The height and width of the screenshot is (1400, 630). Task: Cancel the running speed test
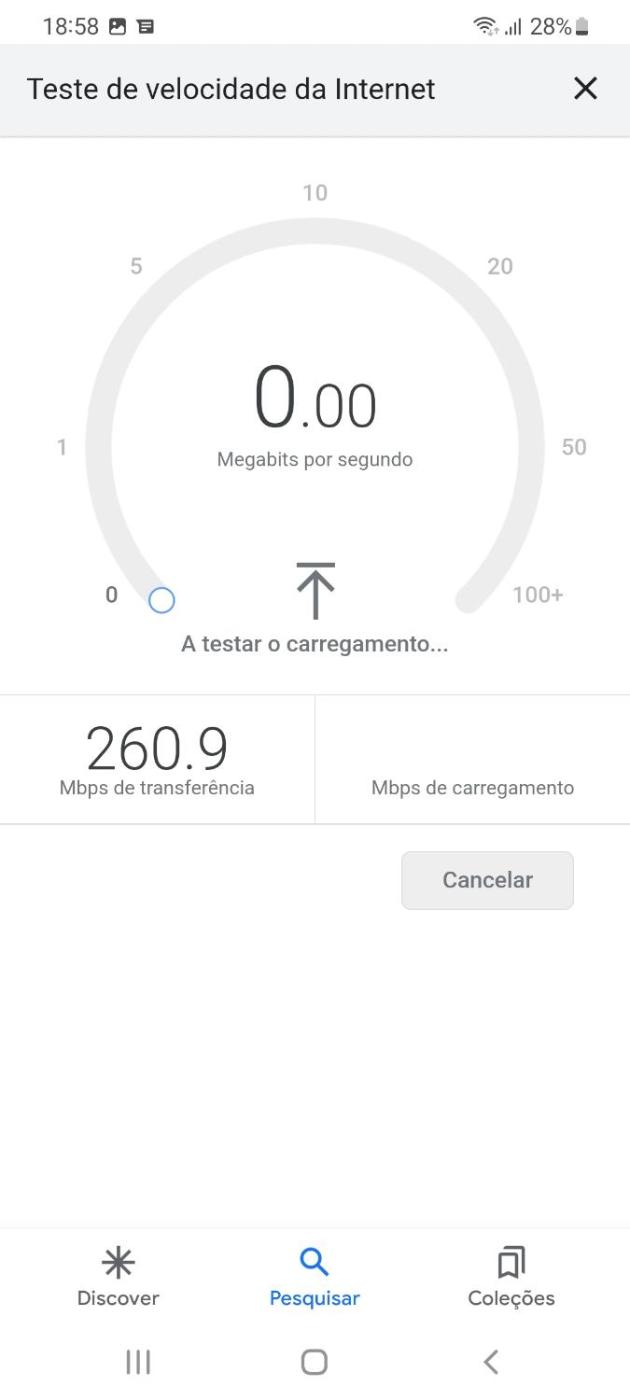487,880
